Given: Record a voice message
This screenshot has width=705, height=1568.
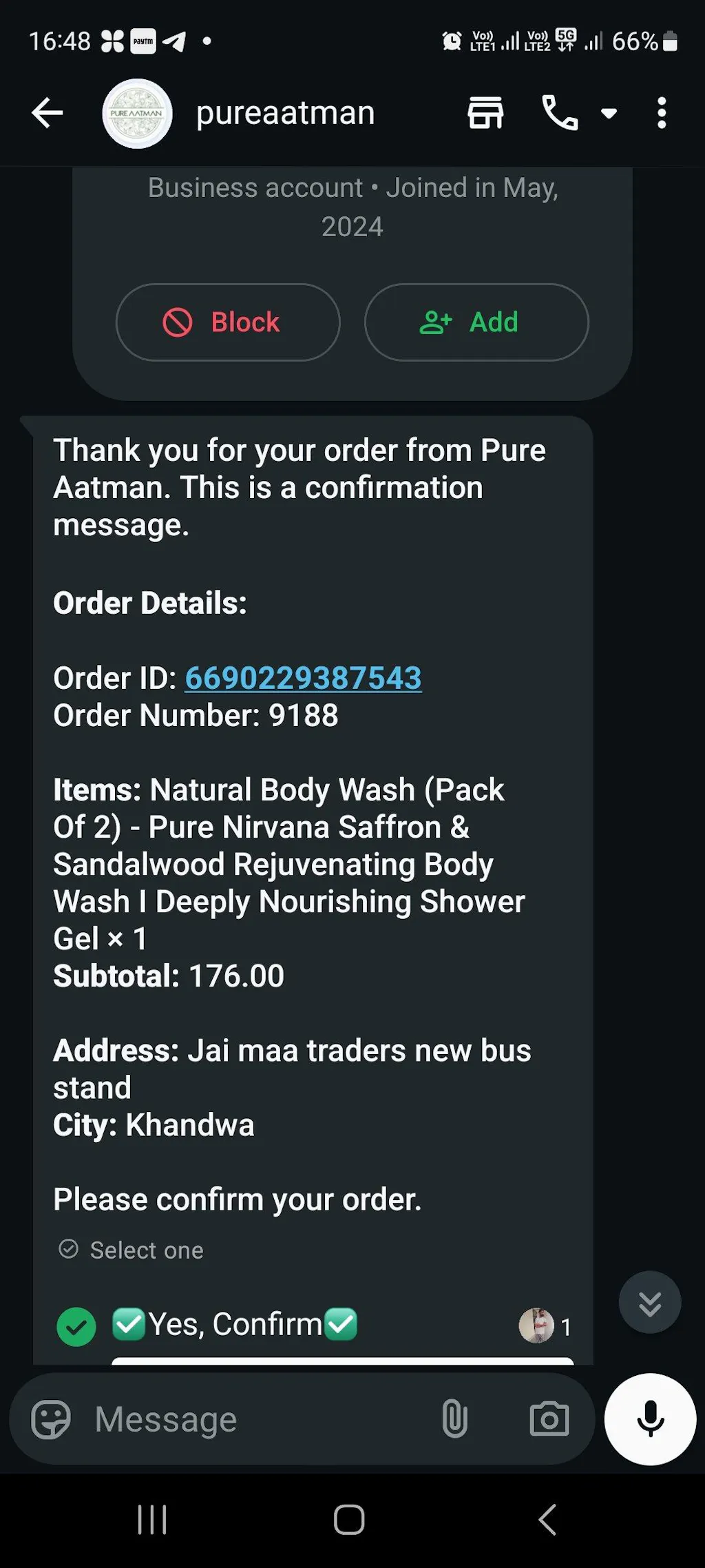Looking at the screenshot, I should tap(650, 1419).
